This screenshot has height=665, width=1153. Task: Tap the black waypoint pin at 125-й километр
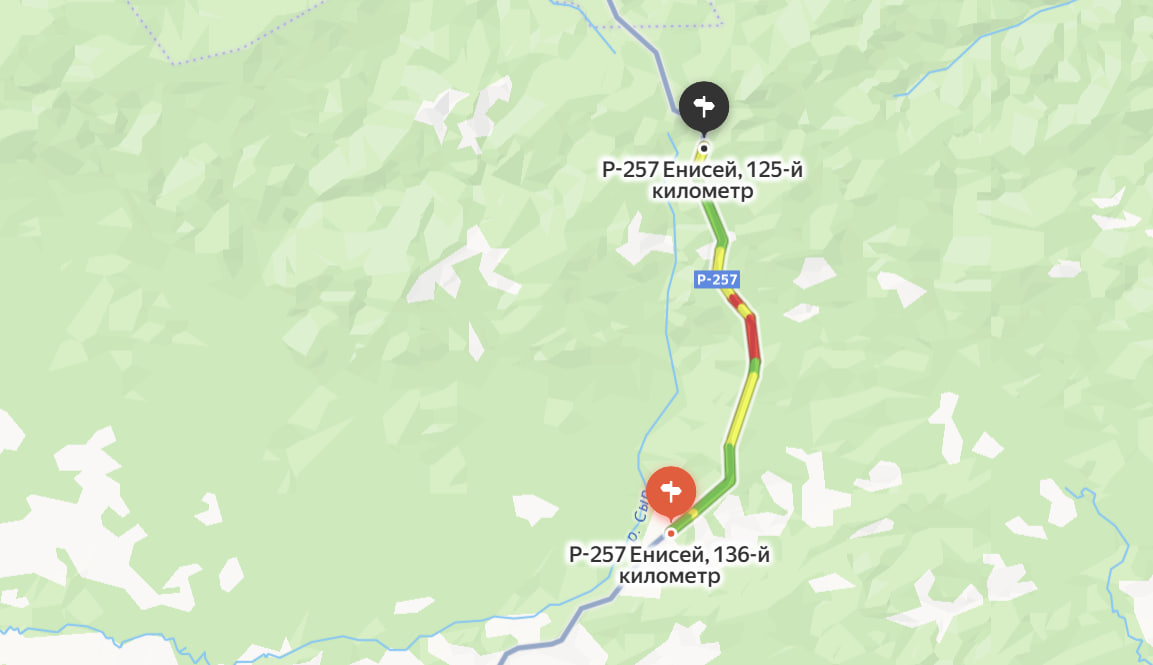click(x=704, y=105)
